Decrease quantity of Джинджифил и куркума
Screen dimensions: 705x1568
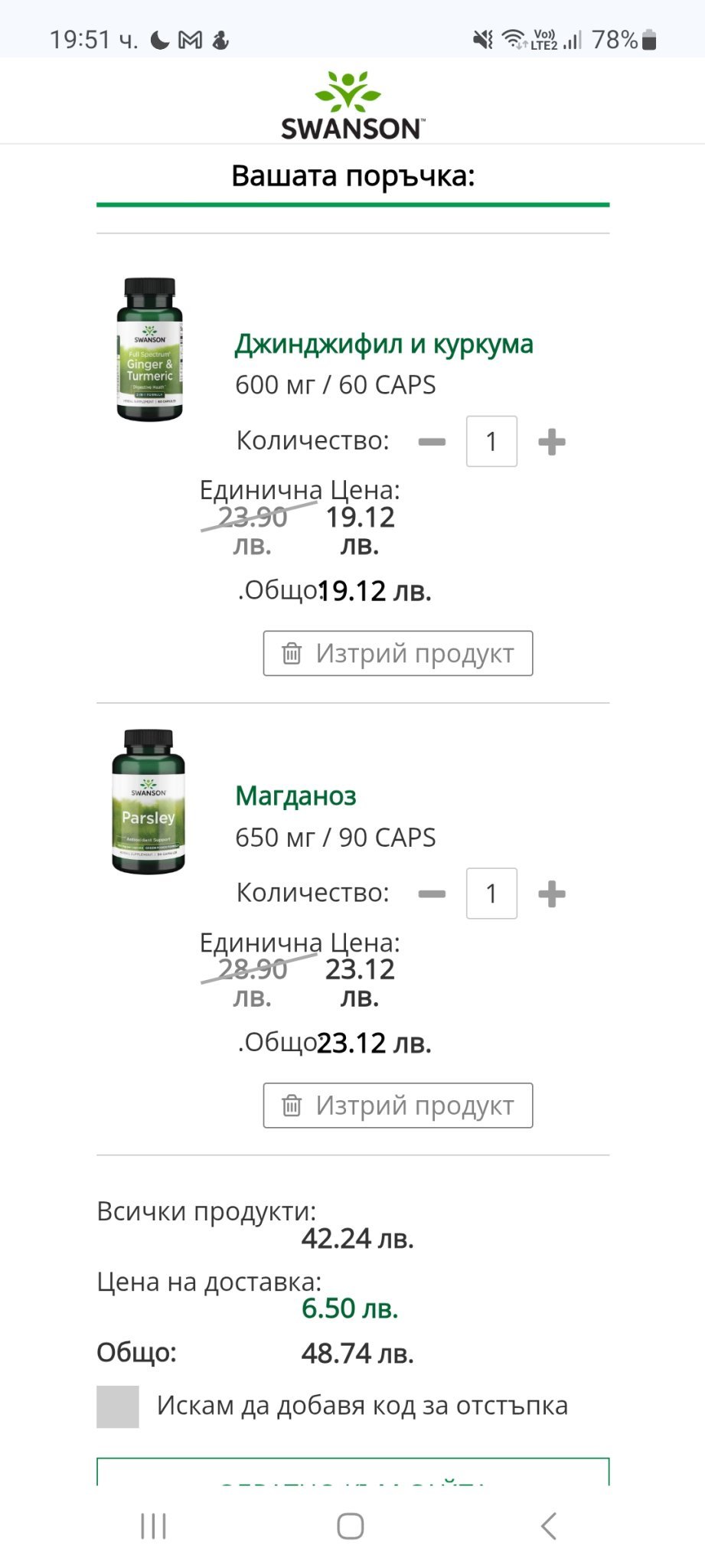432,442
